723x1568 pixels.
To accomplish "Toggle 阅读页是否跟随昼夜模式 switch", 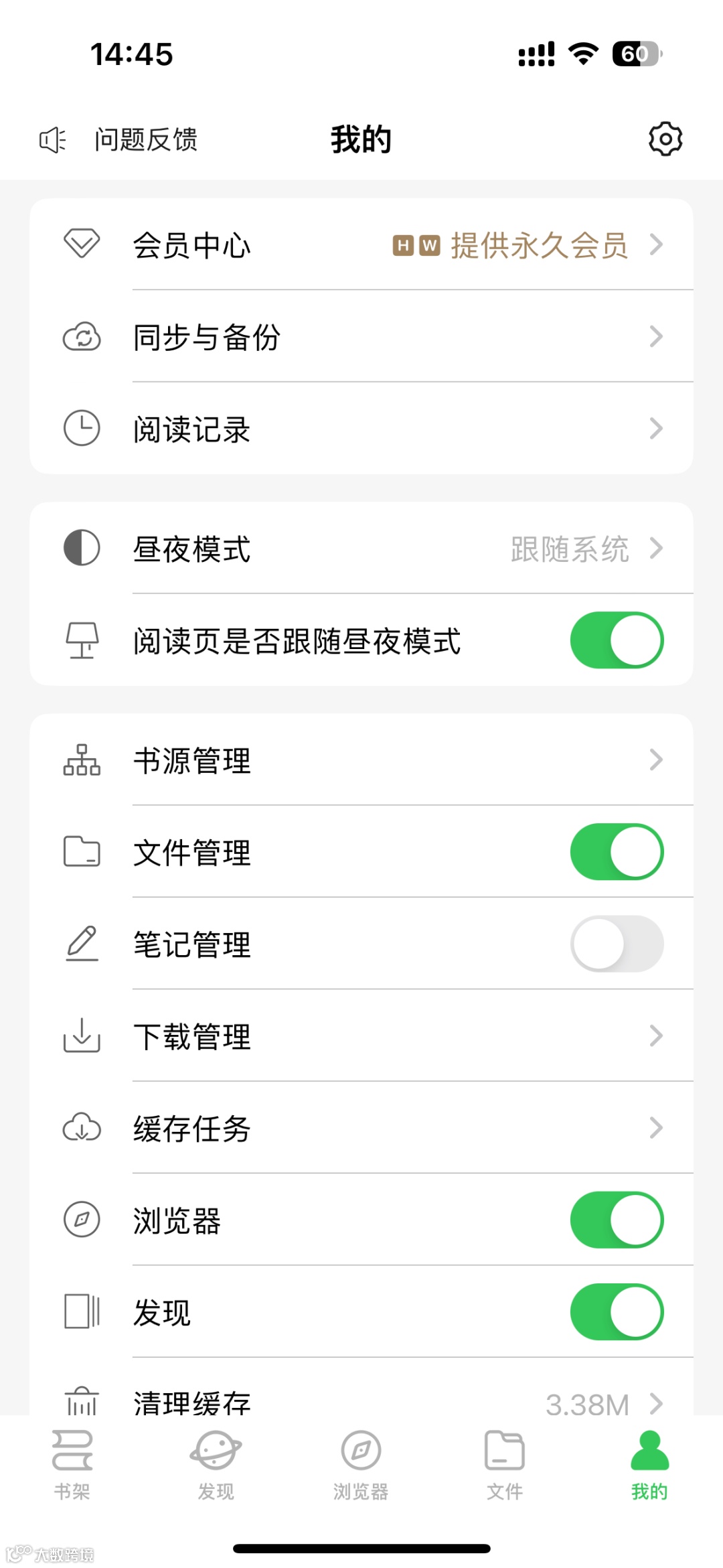I will tap(617, 640).
